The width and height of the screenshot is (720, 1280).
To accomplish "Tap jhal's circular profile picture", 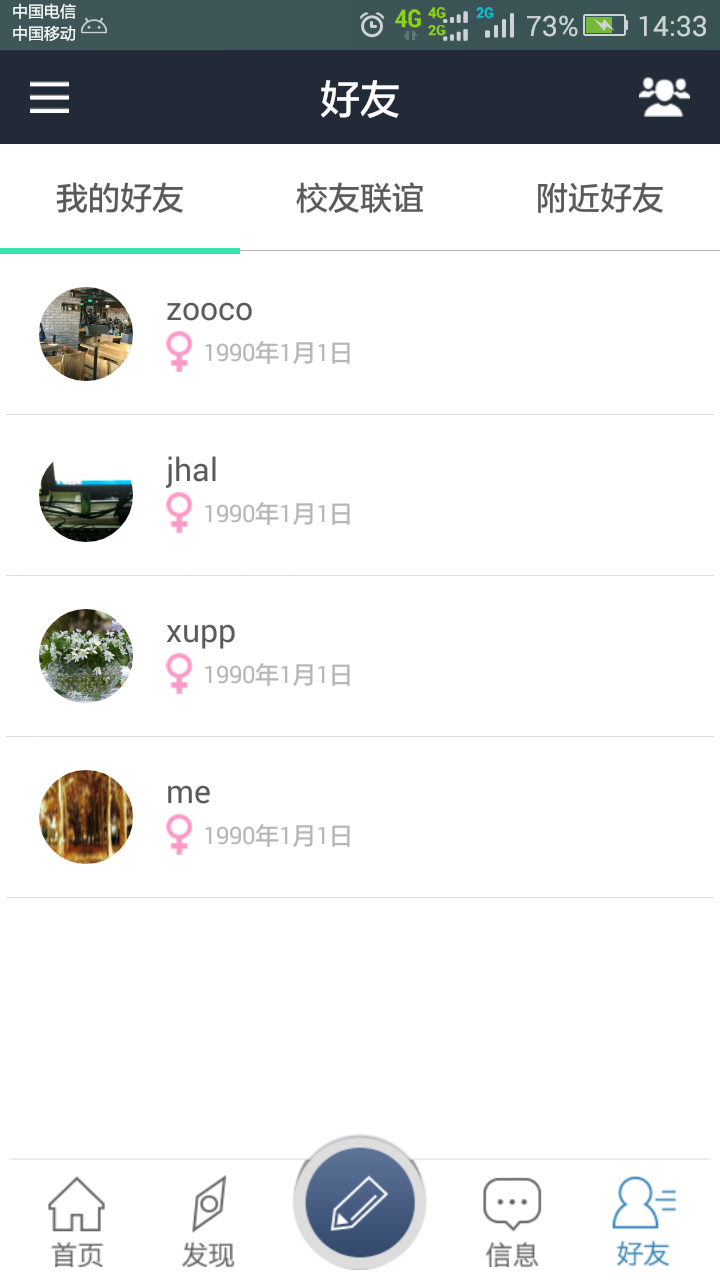I will tap(85, 494).
